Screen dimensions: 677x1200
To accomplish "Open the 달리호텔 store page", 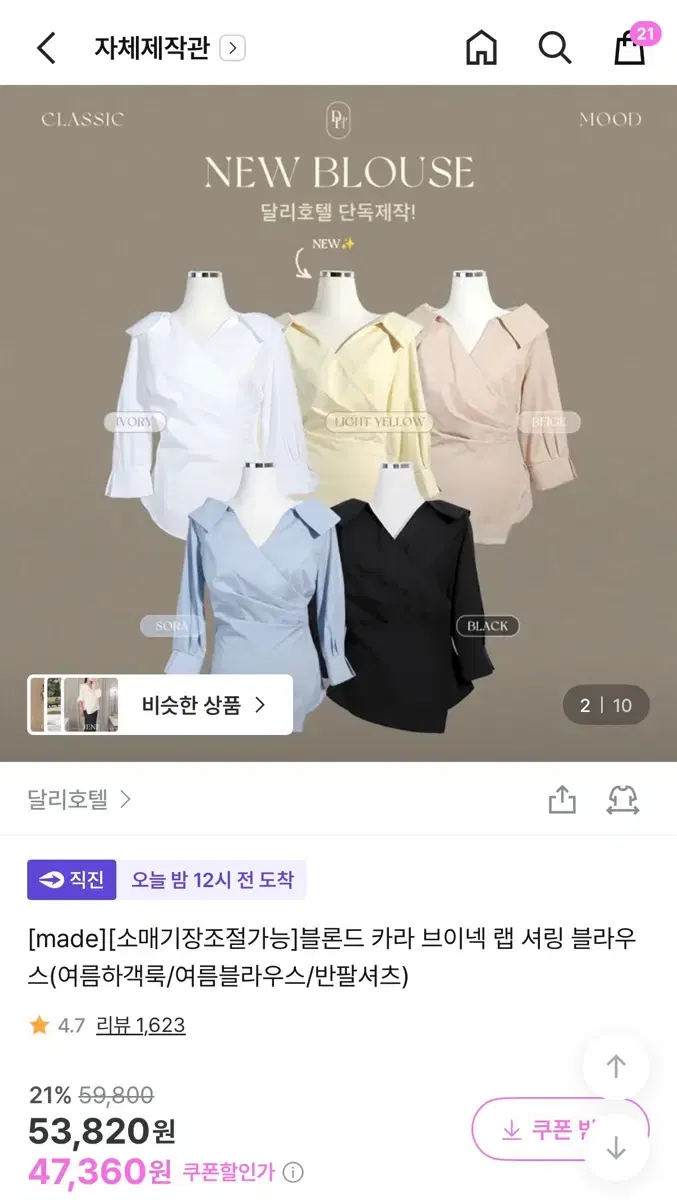I will [80, 799].
